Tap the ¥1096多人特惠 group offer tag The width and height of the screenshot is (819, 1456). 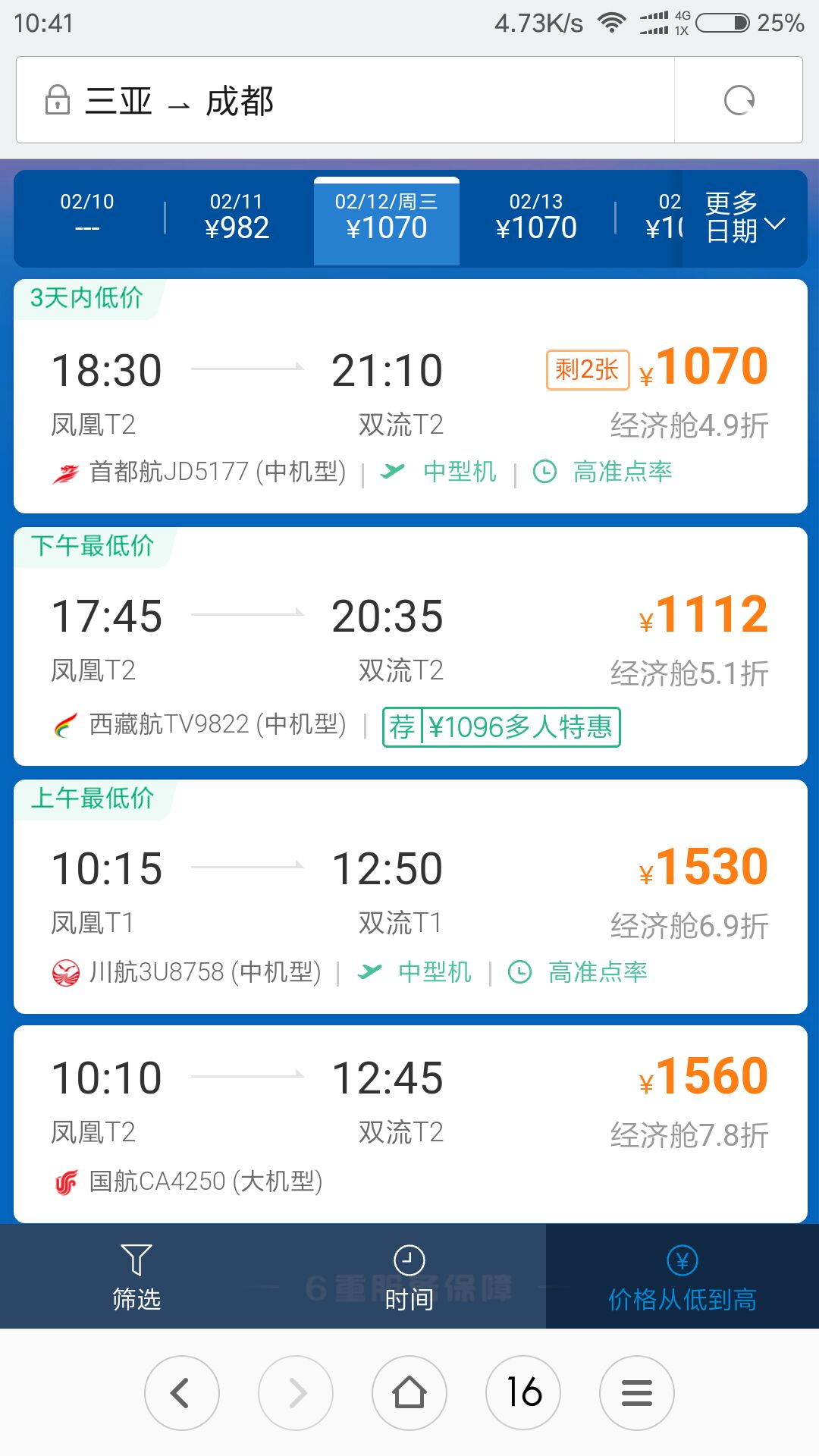501,726
